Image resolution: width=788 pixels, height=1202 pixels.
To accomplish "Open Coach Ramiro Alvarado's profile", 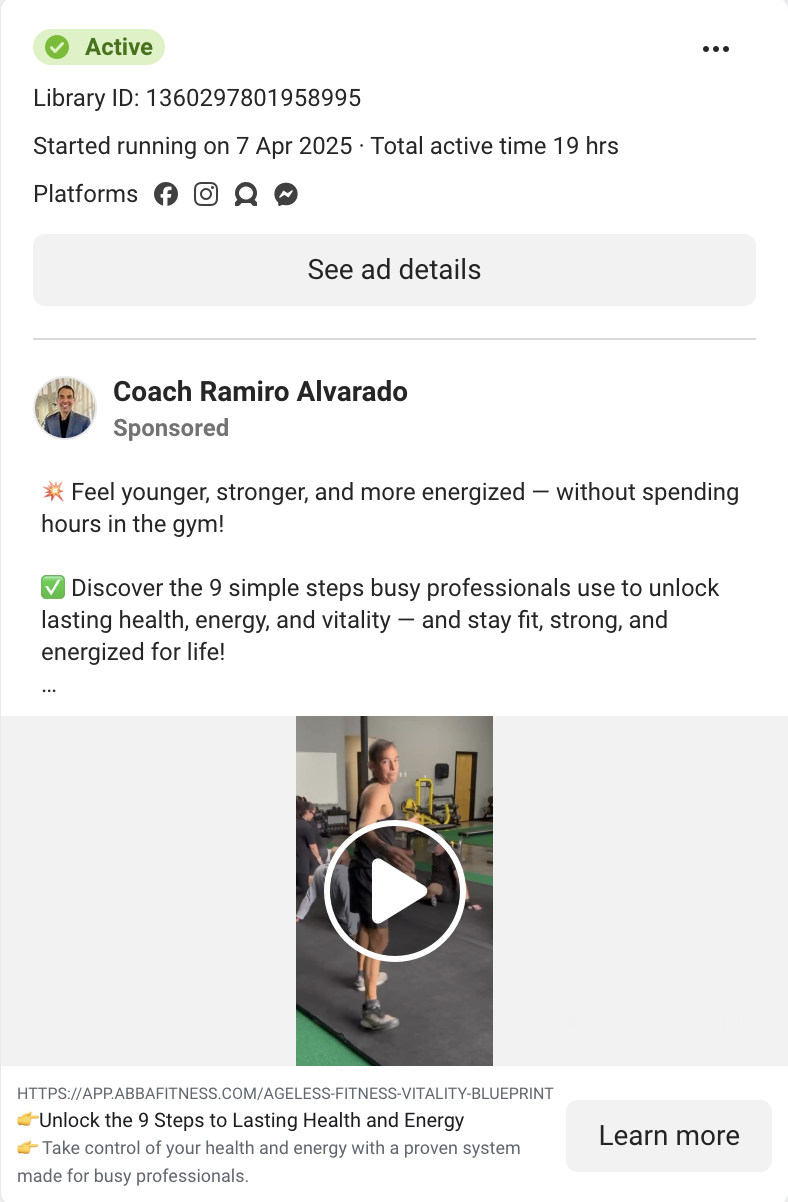I will [x=260, y=391].
